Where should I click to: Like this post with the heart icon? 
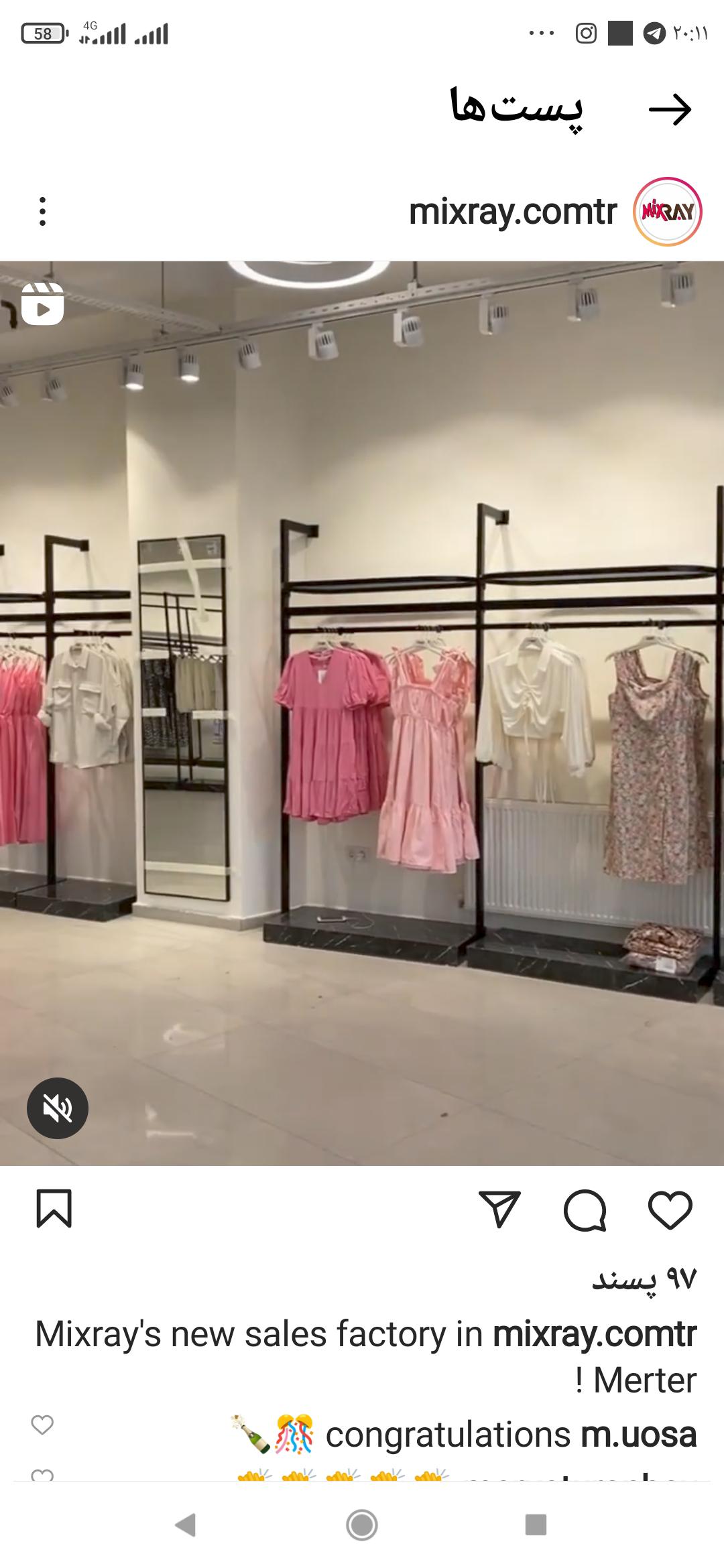tap(670, 1210)
